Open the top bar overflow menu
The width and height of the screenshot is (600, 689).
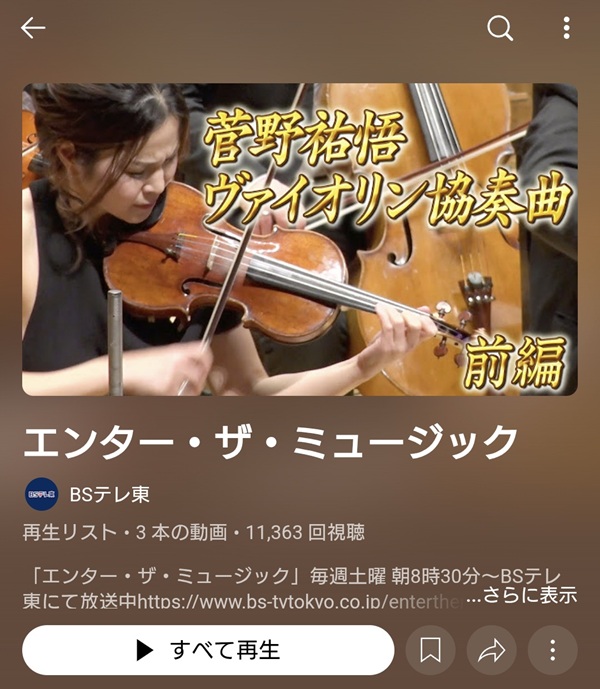point(566,28)
